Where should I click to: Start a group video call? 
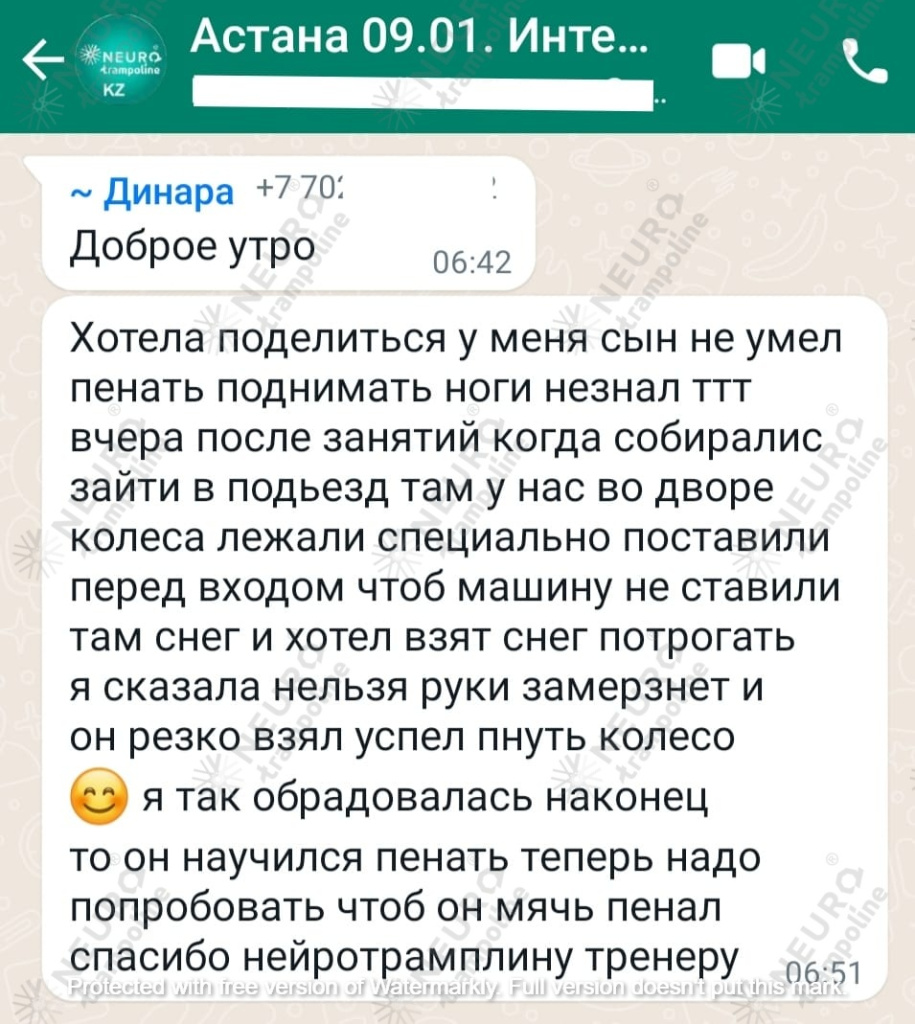click(x=739, y=62)
